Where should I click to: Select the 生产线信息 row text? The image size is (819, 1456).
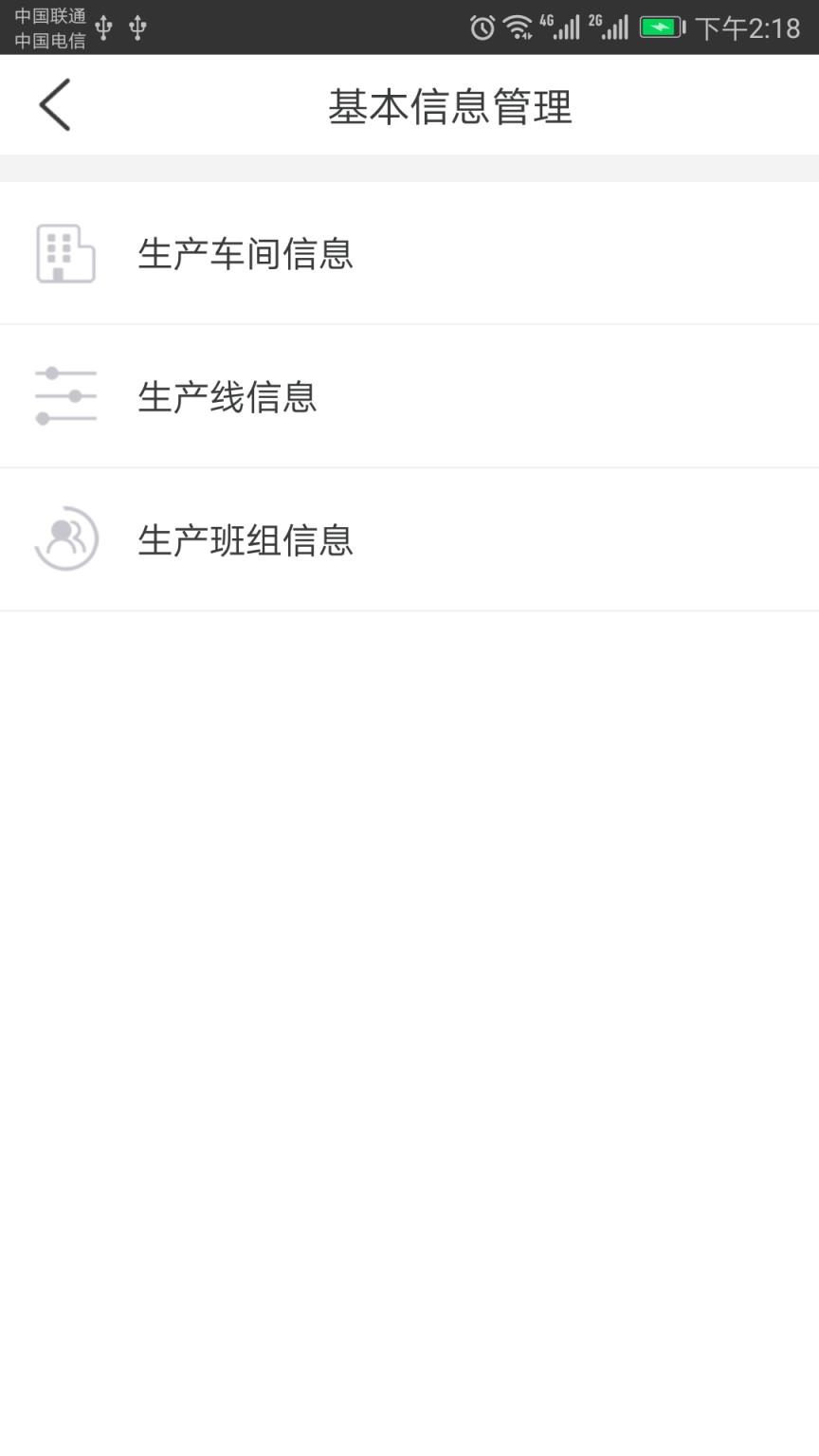[x=227, y=397]
